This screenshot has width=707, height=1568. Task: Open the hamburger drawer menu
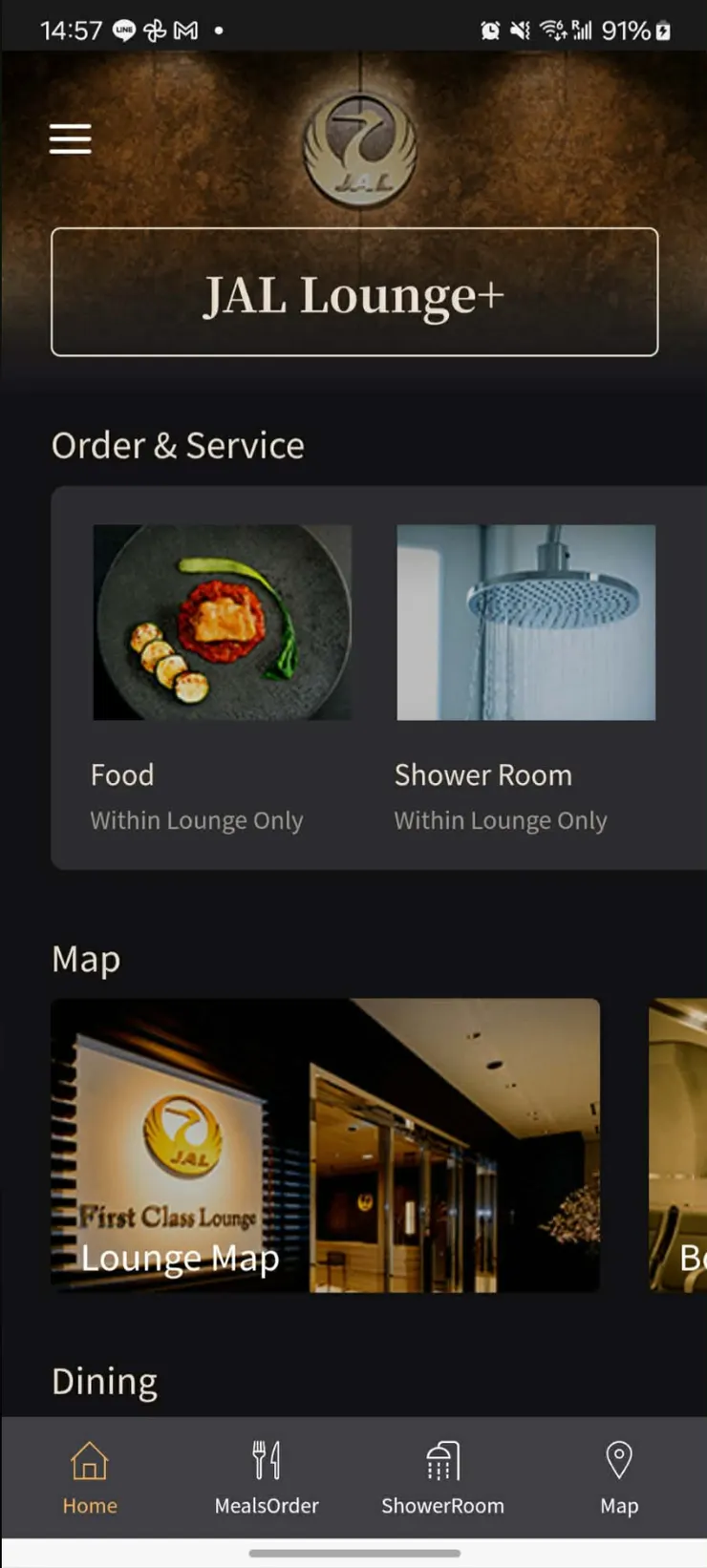pos(71,139)
